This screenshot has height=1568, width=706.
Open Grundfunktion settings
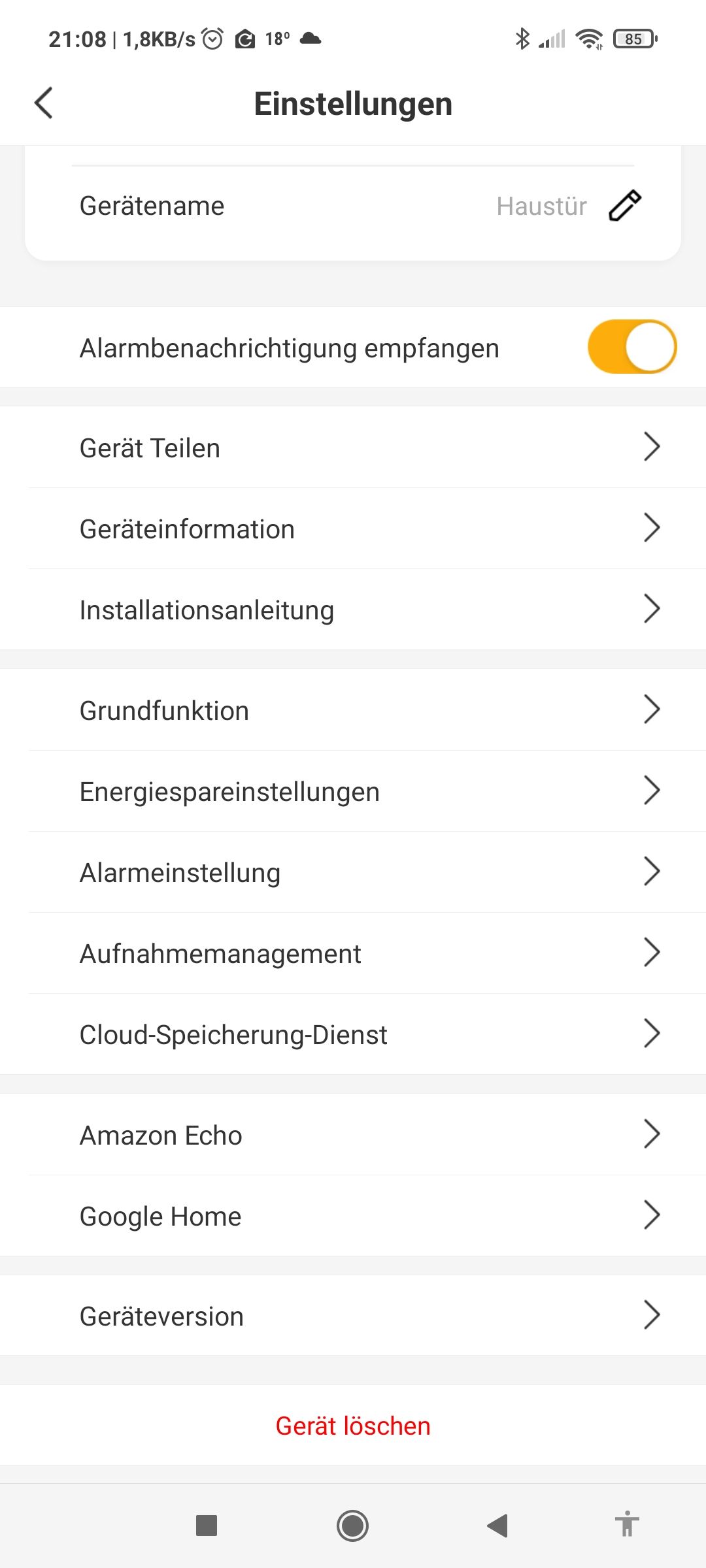(x=353, y=710)
